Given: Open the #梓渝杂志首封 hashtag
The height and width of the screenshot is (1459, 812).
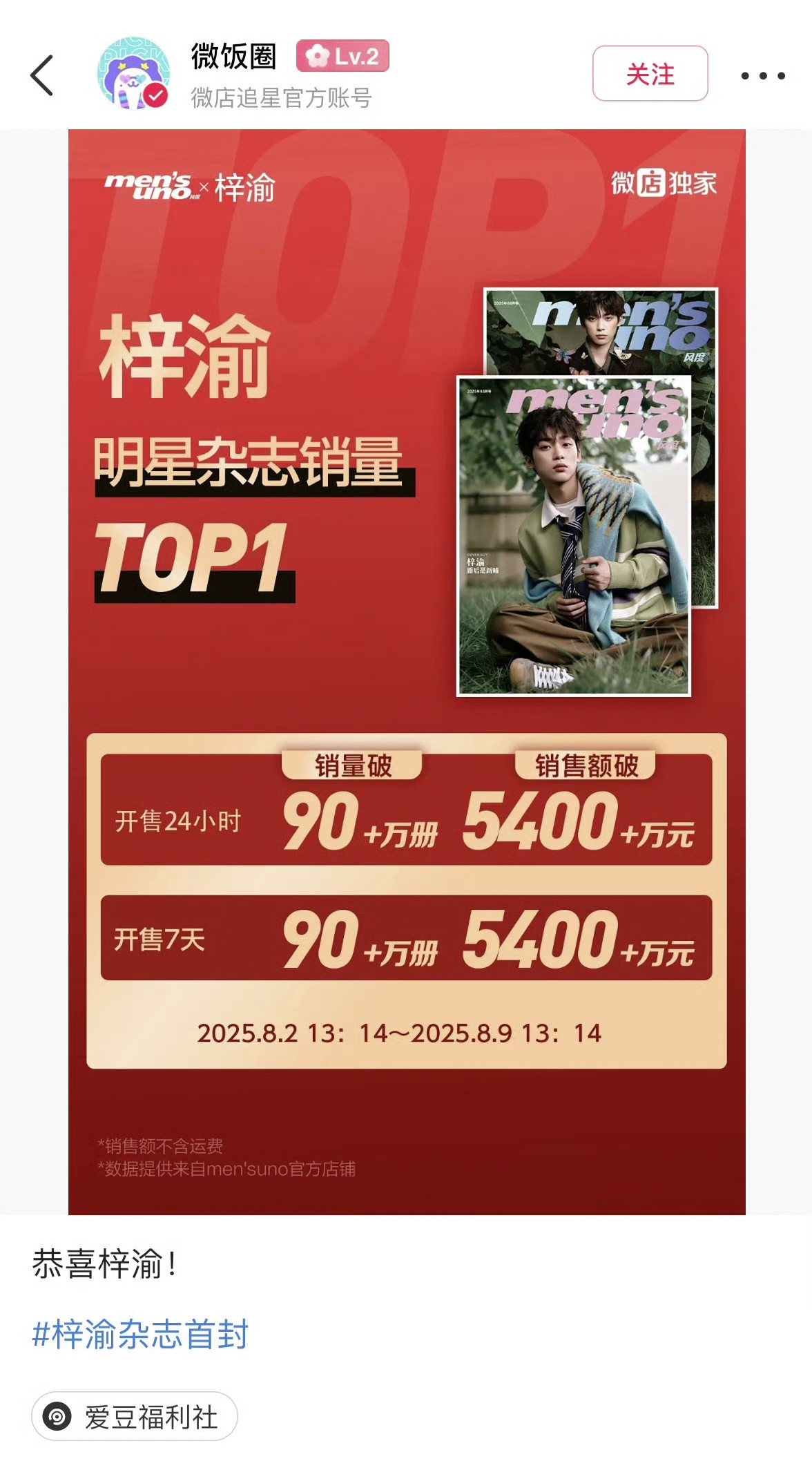Looking at the screenshot, I should pos(140,1333).
